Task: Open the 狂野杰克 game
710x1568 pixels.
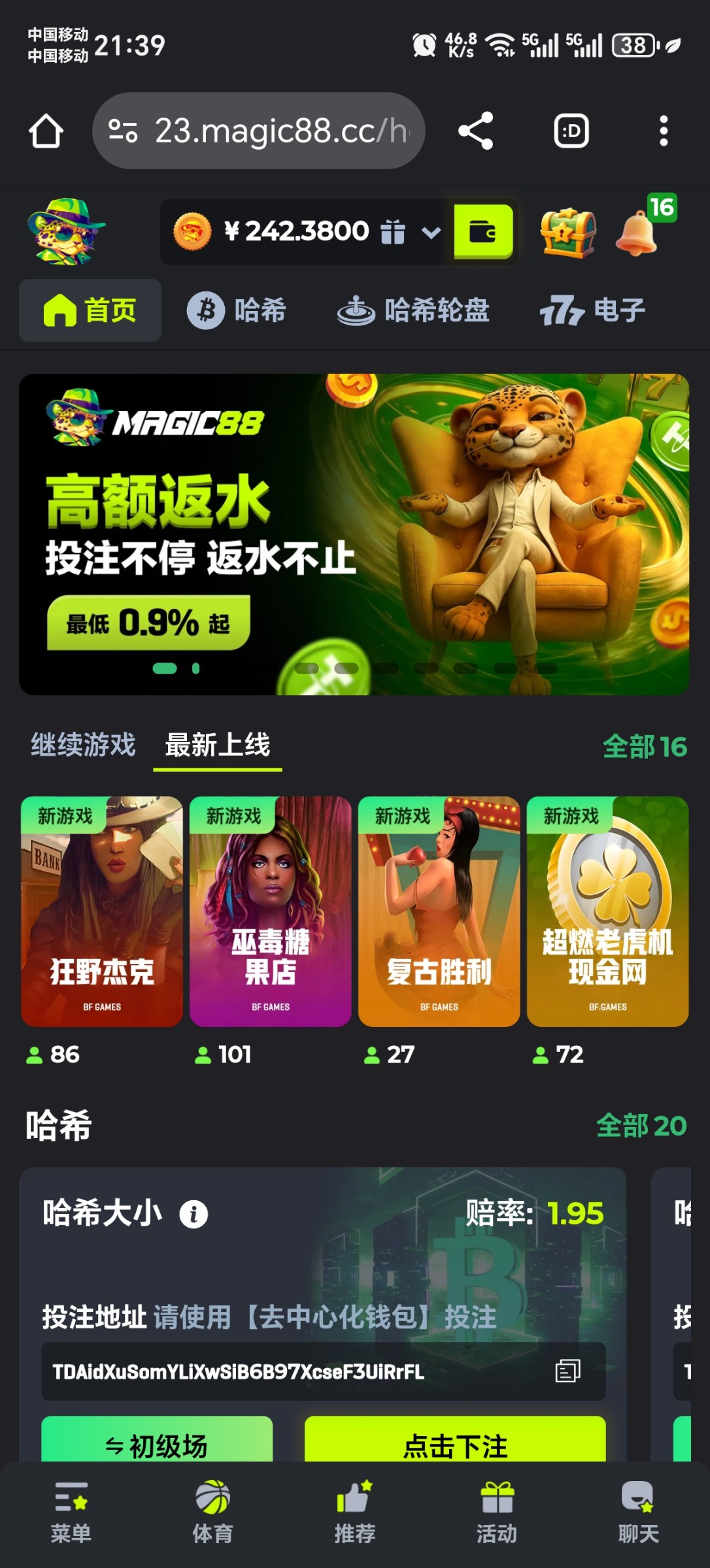Action: click(102, 911)
